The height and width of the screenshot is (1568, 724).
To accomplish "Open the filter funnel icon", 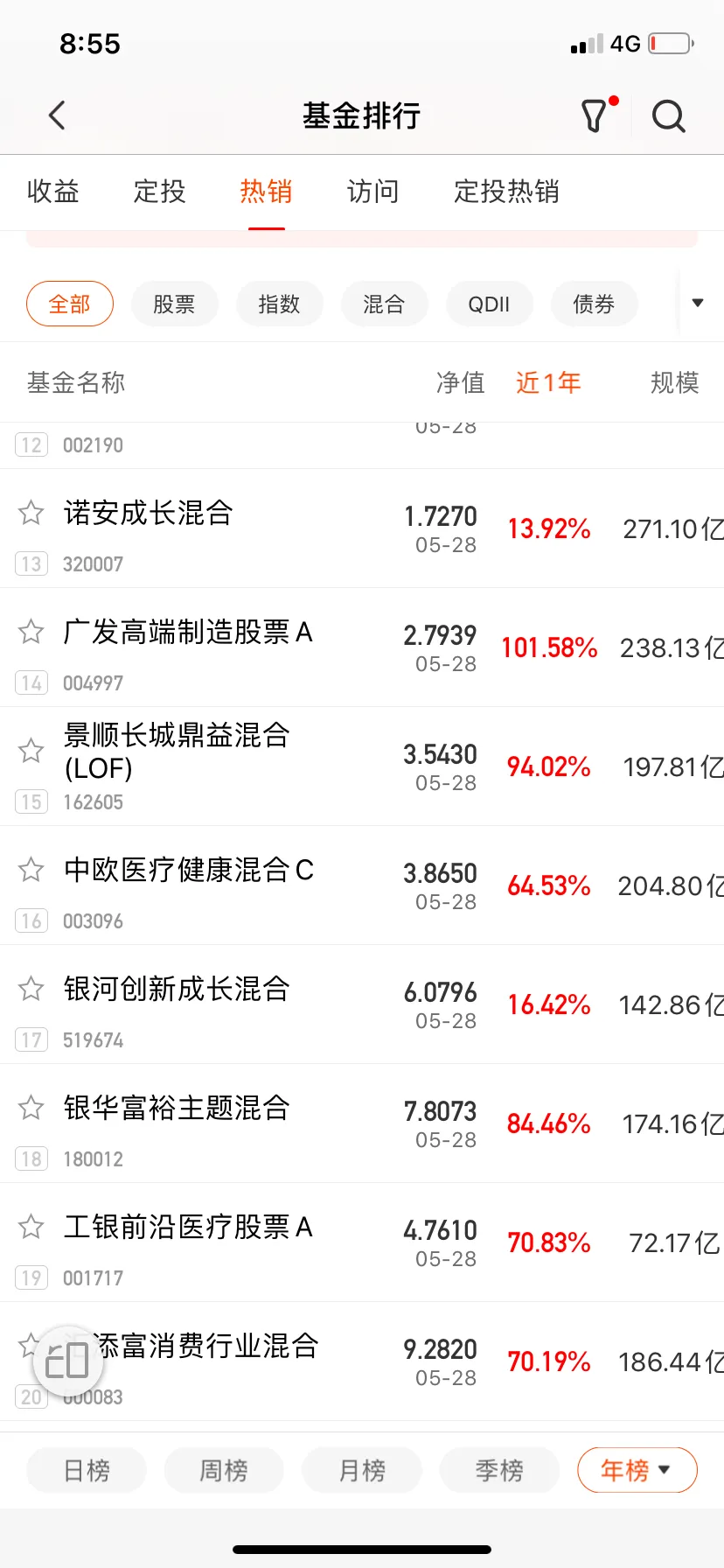I will tap(595, 115).
